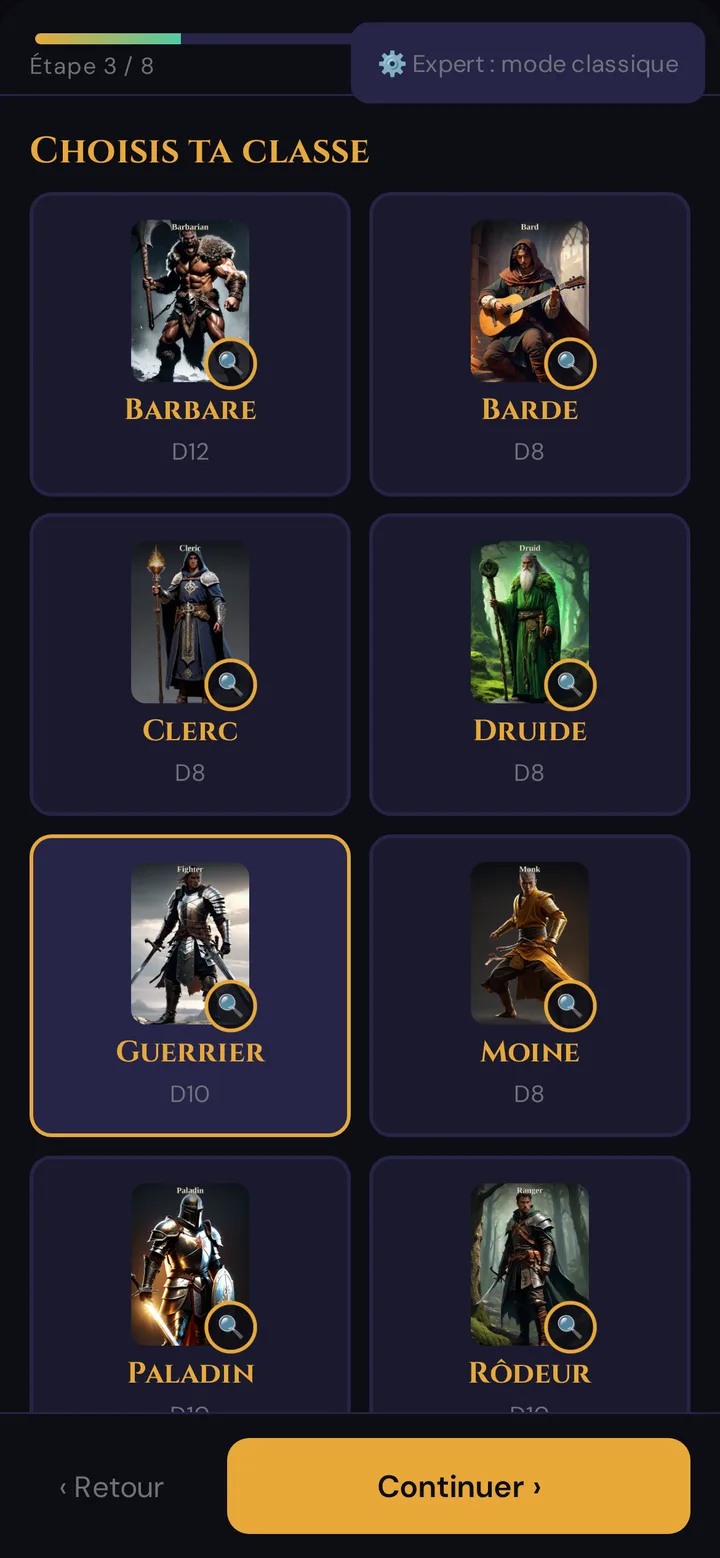Zoom into the Barde portrait
The height and width of the screenshot is (1558, 720).
[x=570, y=363]
